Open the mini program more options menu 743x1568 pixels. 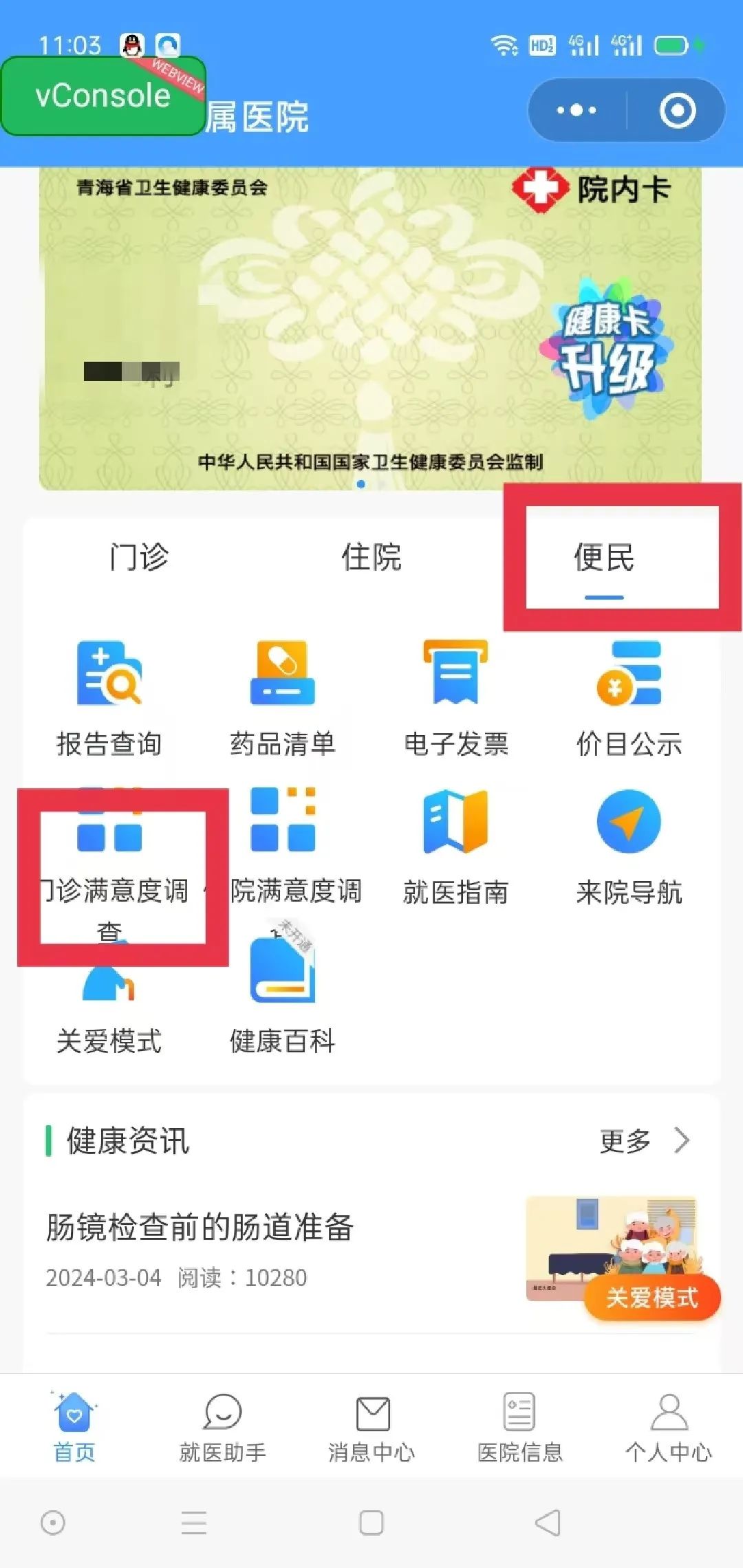click(577, 110)
